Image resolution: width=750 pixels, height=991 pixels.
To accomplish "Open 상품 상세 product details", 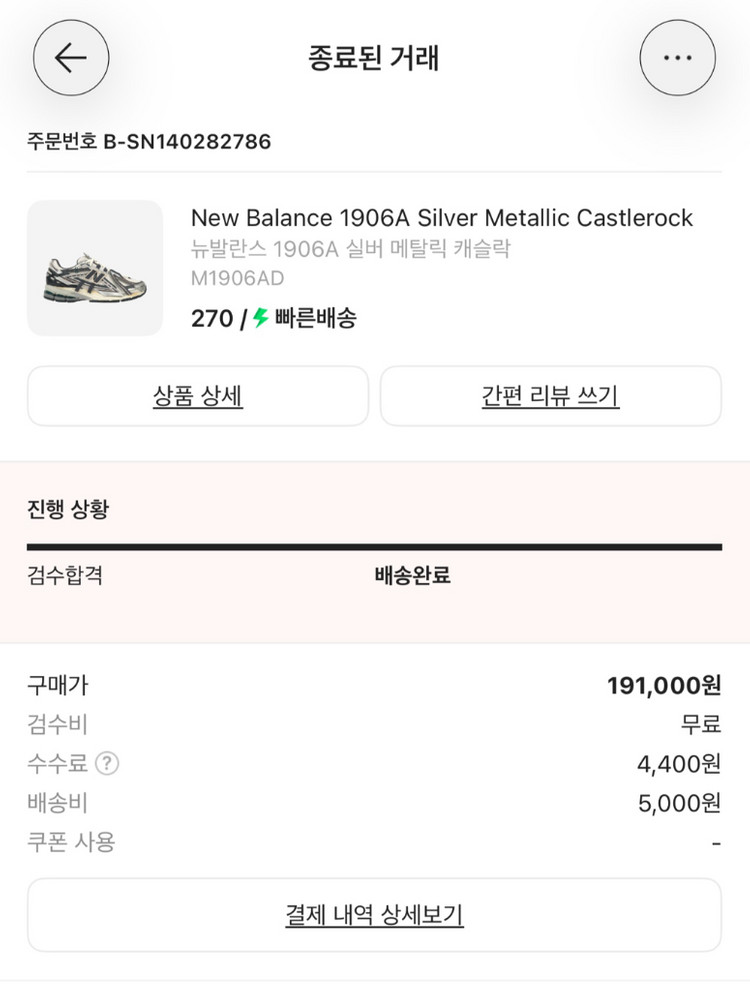I will pyautogui.click(x=198, y=396).
